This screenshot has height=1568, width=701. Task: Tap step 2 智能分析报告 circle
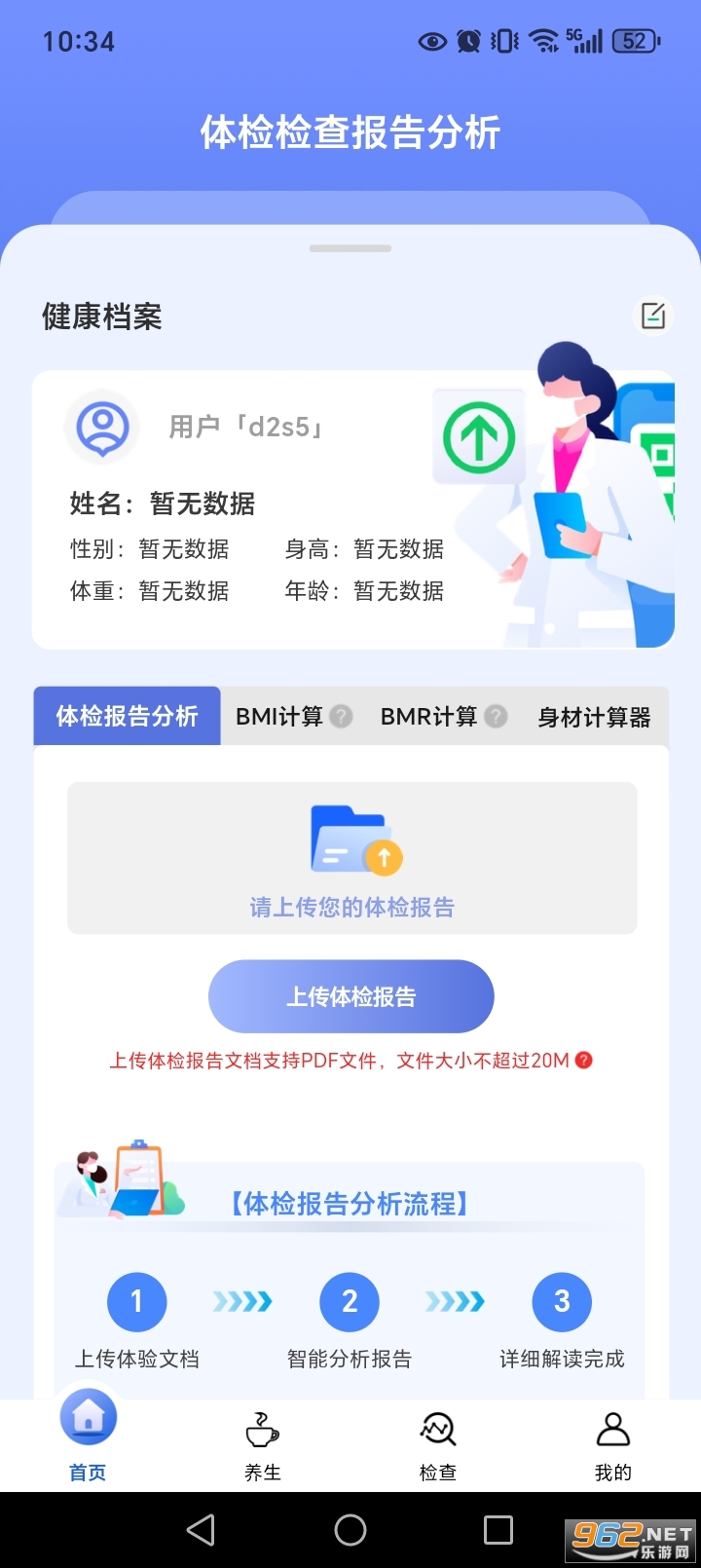point(349,1301)
